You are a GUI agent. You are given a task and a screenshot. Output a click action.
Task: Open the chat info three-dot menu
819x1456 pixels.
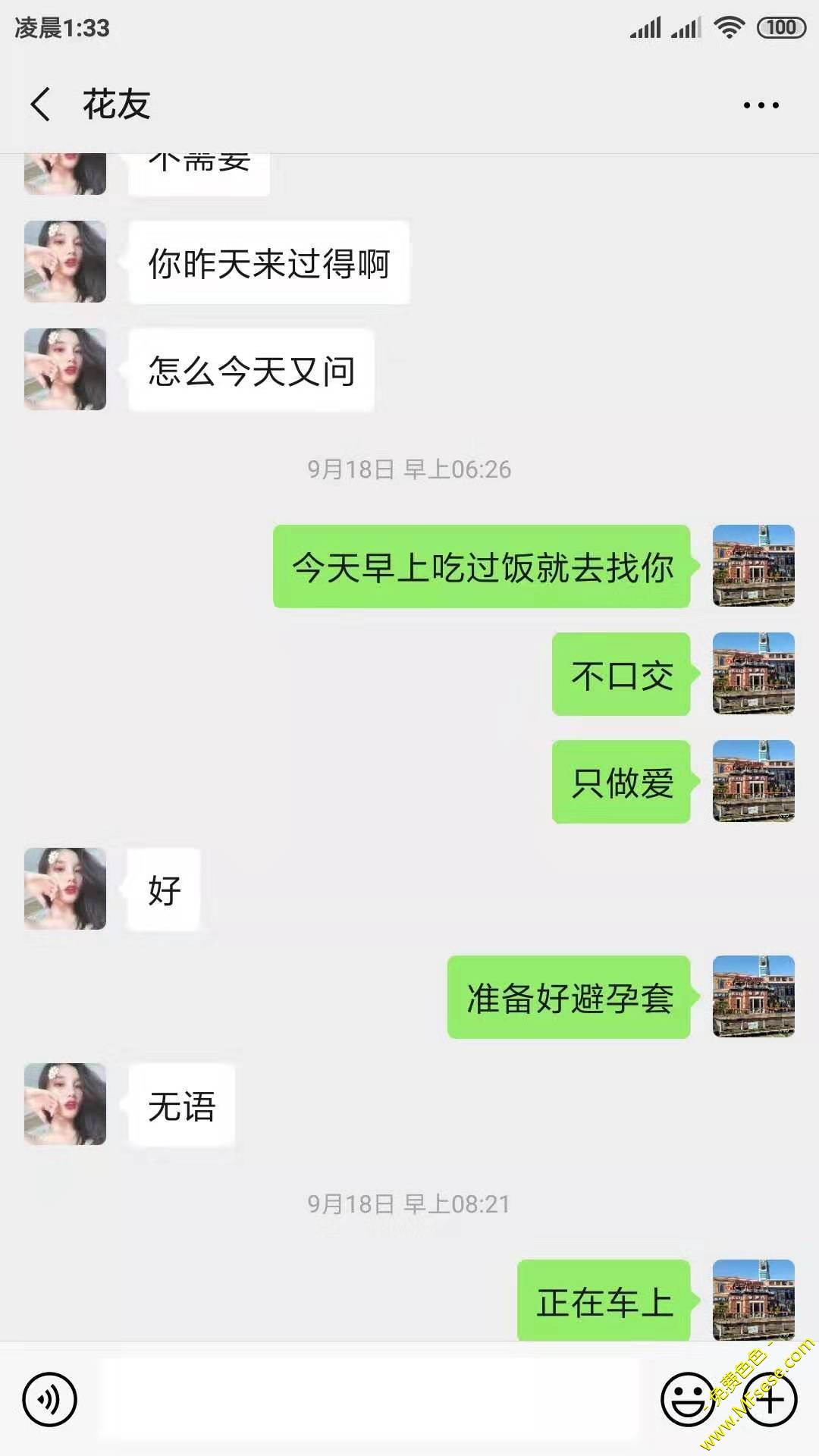click(761, 105)
